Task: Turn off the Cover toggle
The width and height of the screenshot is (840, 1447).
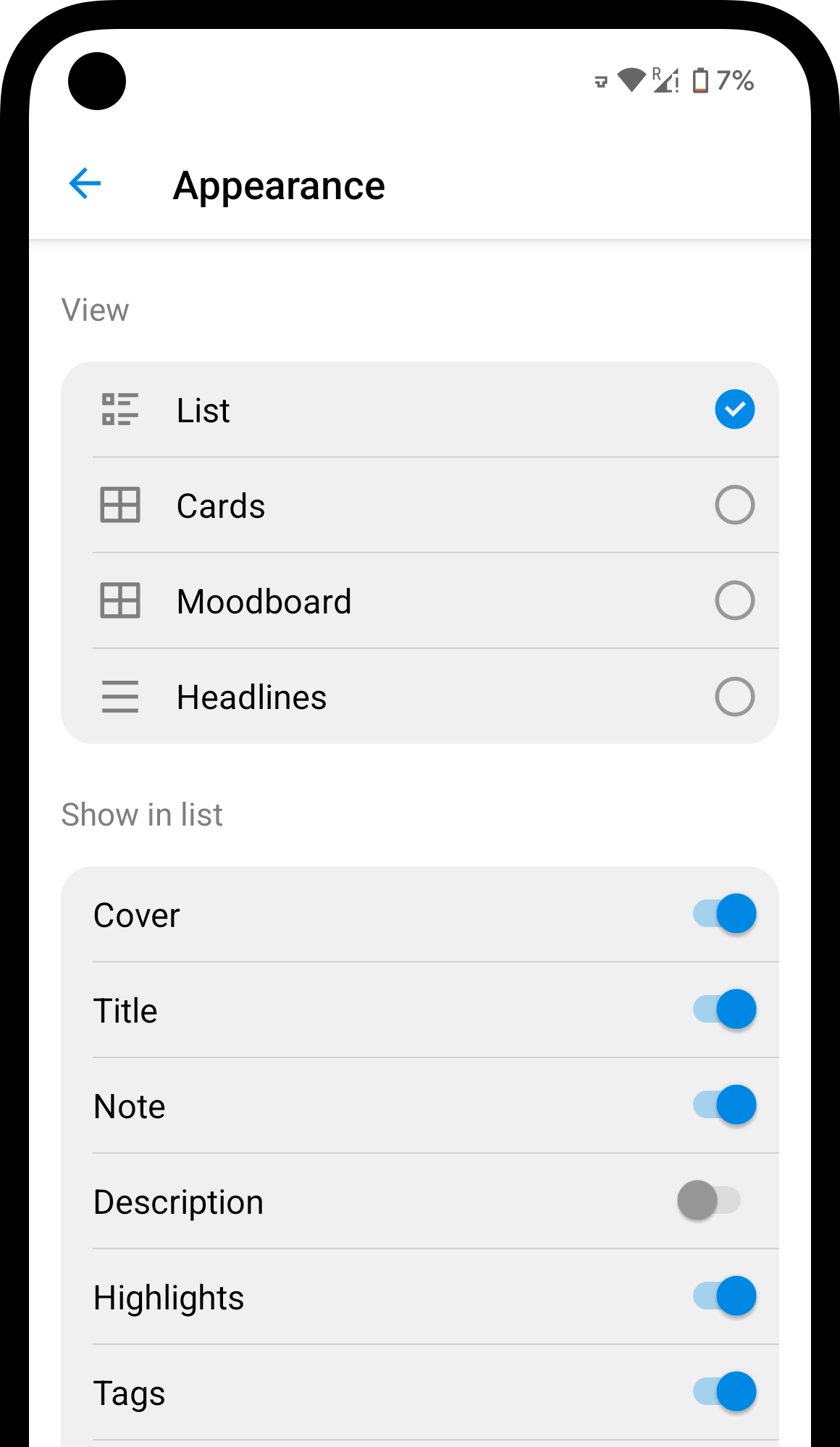Action: tap(724, 914)
